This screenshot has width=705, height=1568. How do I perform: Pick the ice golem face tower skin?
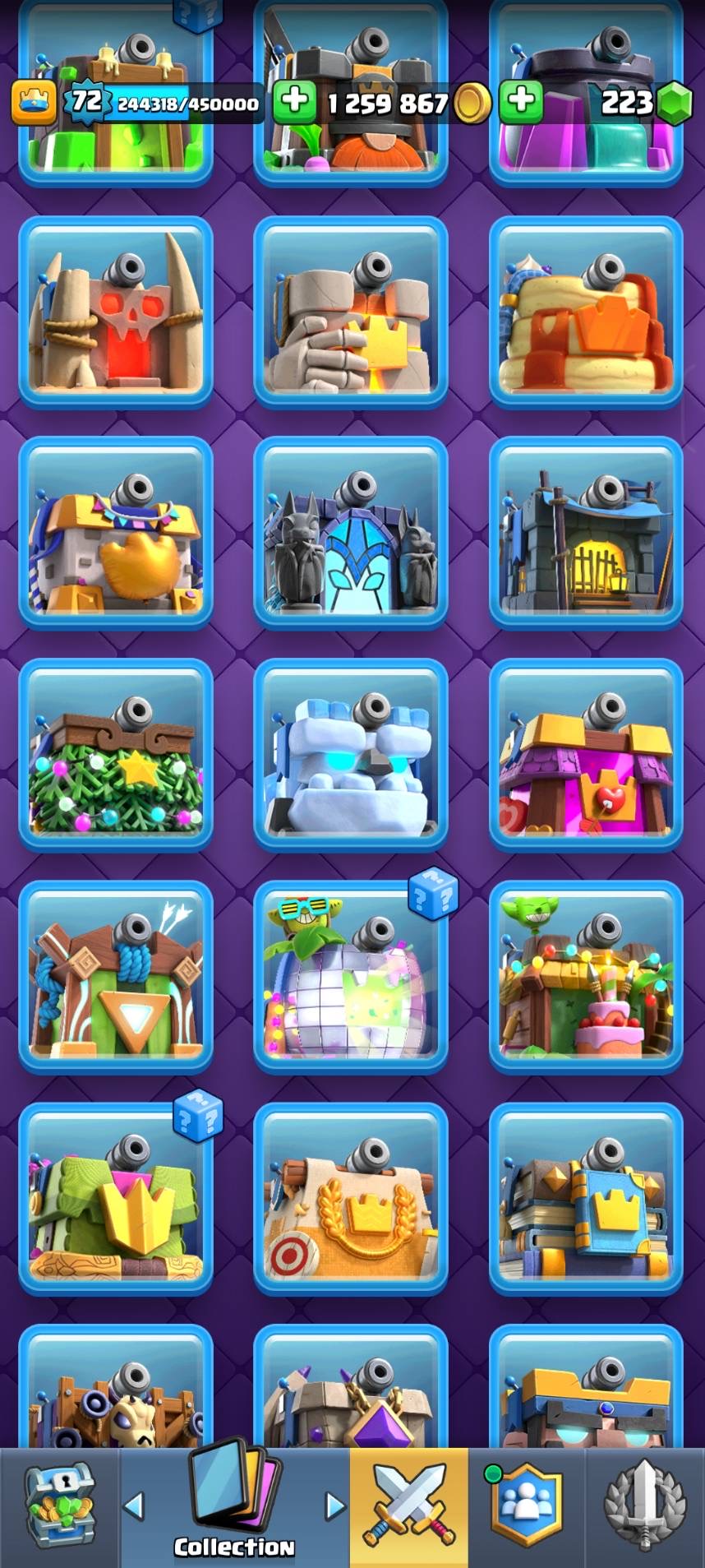point(351,755)
